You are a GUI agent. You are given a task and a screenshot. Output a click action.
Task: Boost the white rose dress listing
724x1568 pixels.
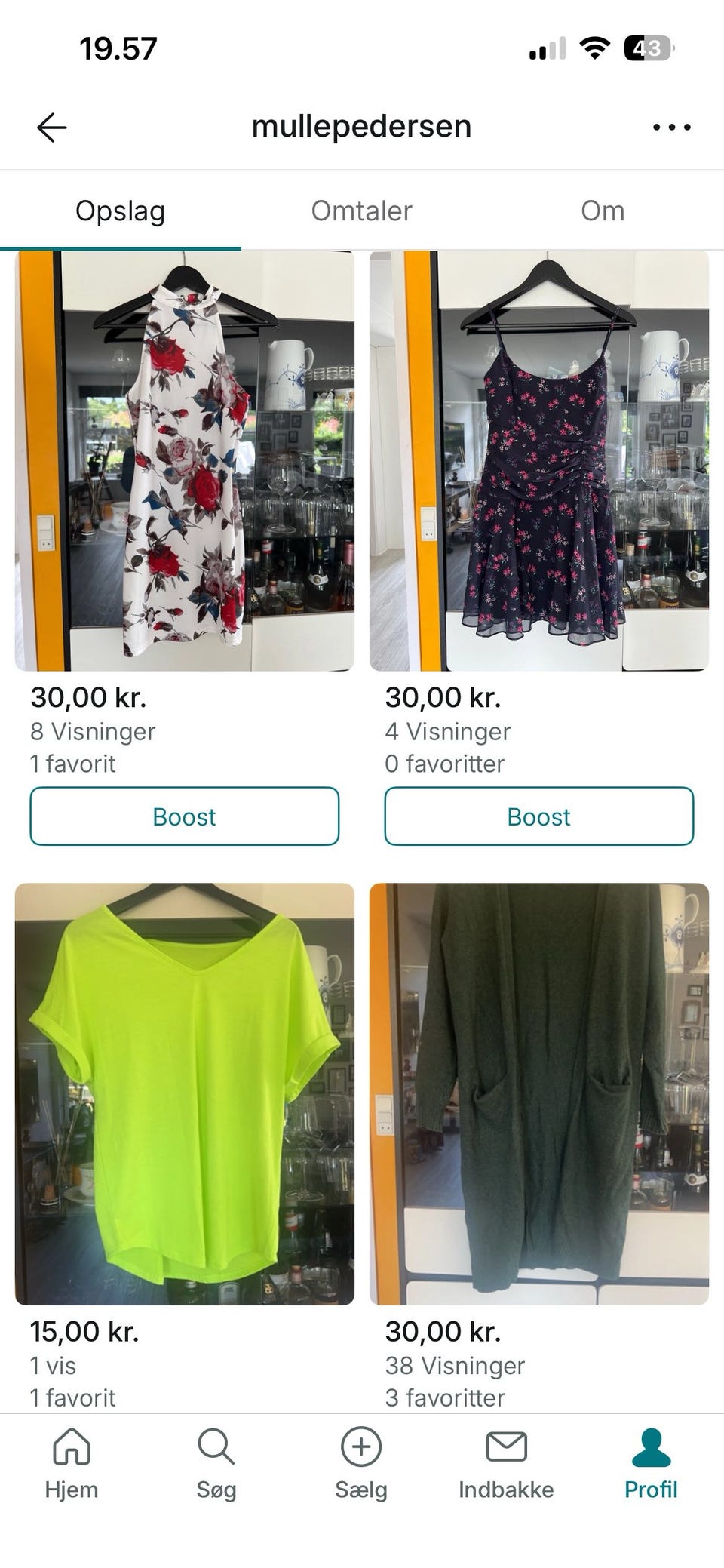tap(185, 816)
